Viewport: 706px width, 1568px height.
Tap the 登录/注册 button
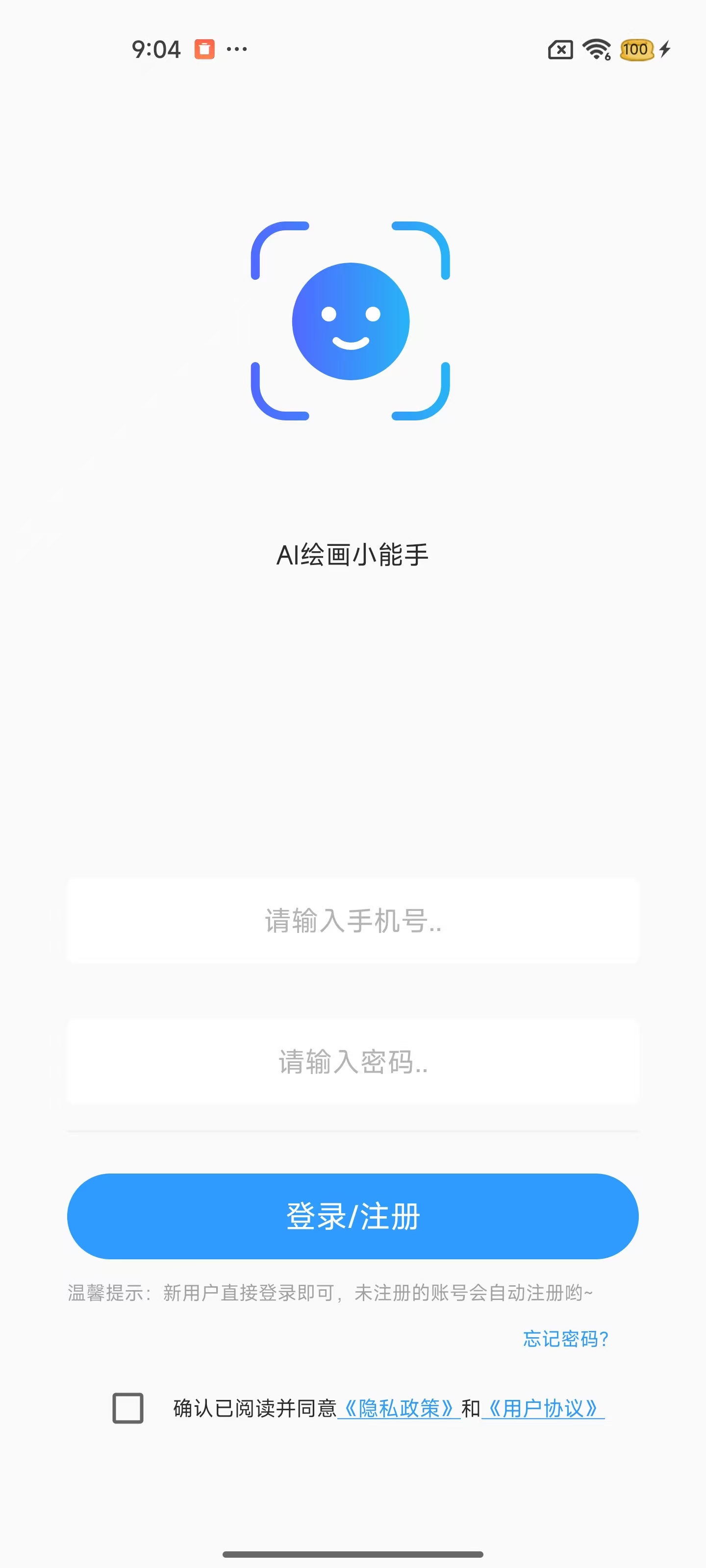353,1216
